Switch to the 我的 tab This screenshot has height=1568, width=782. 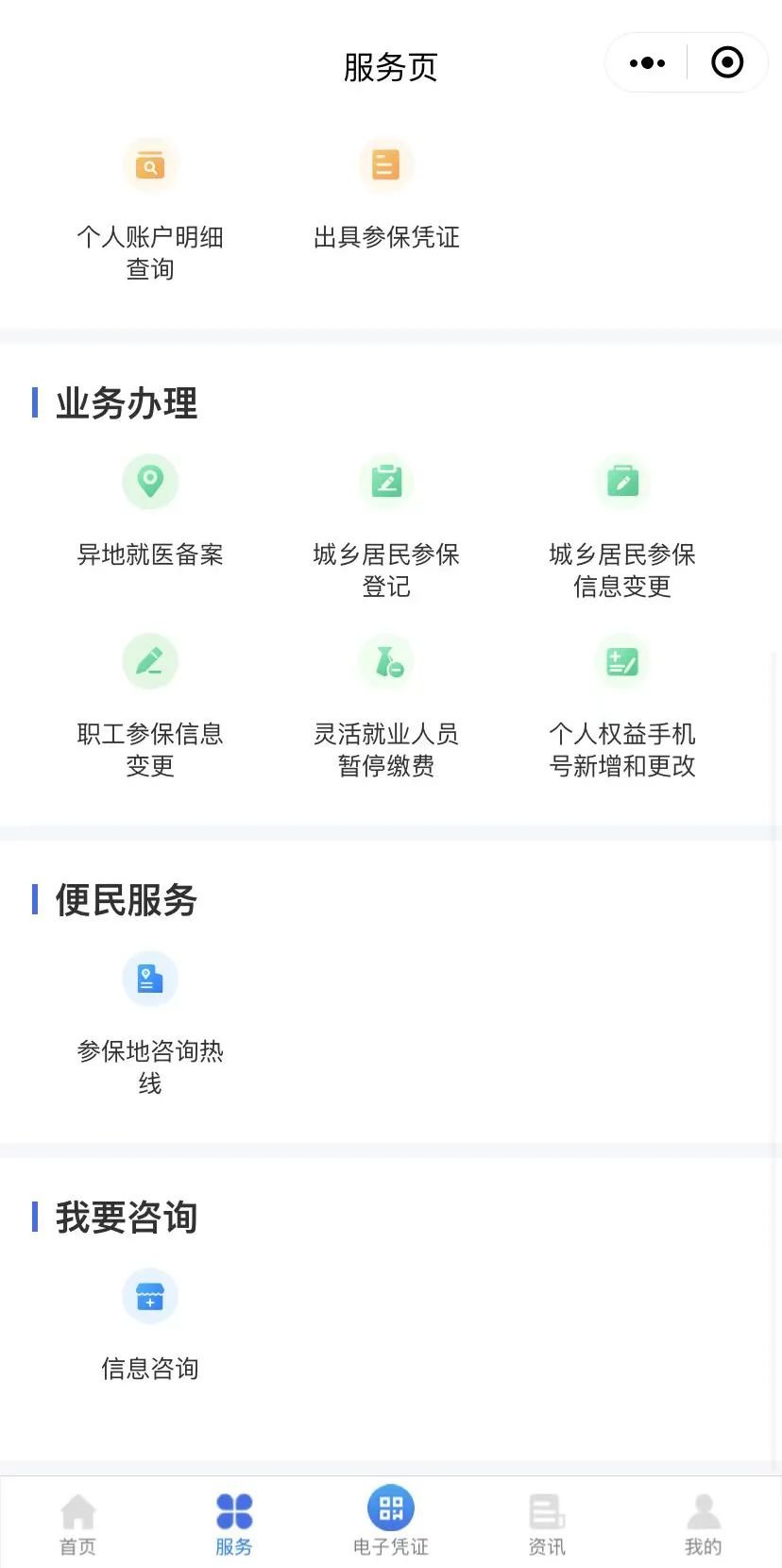coord(703,1523)
